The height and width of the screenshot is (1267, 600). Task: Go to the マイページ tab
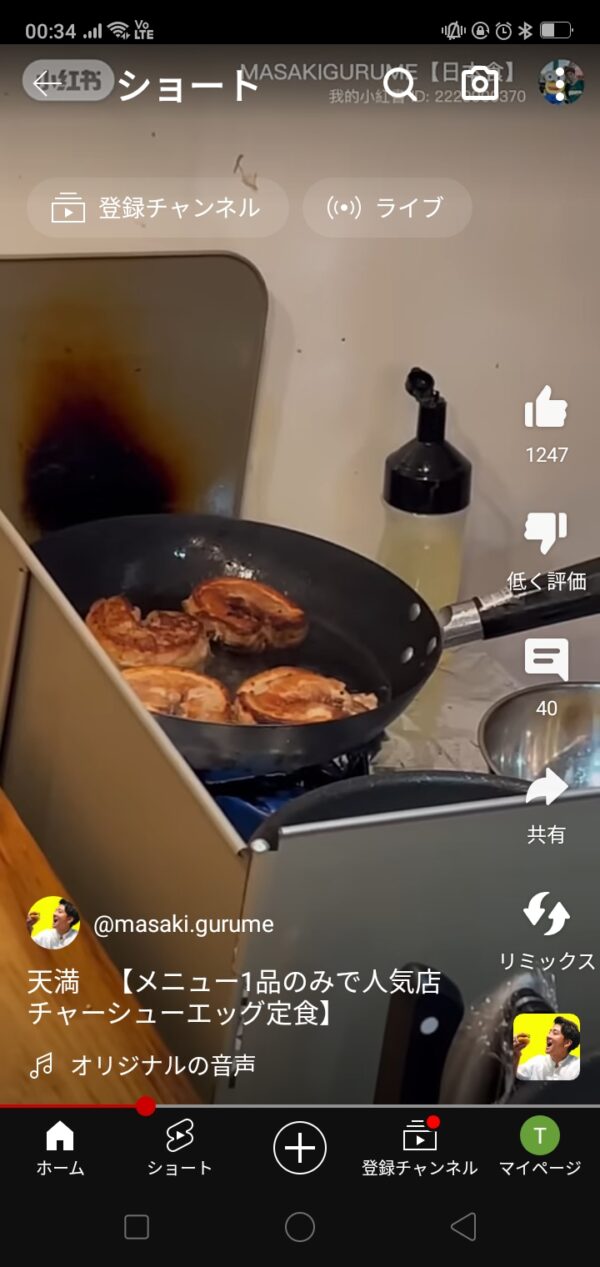pos(540,1147)
